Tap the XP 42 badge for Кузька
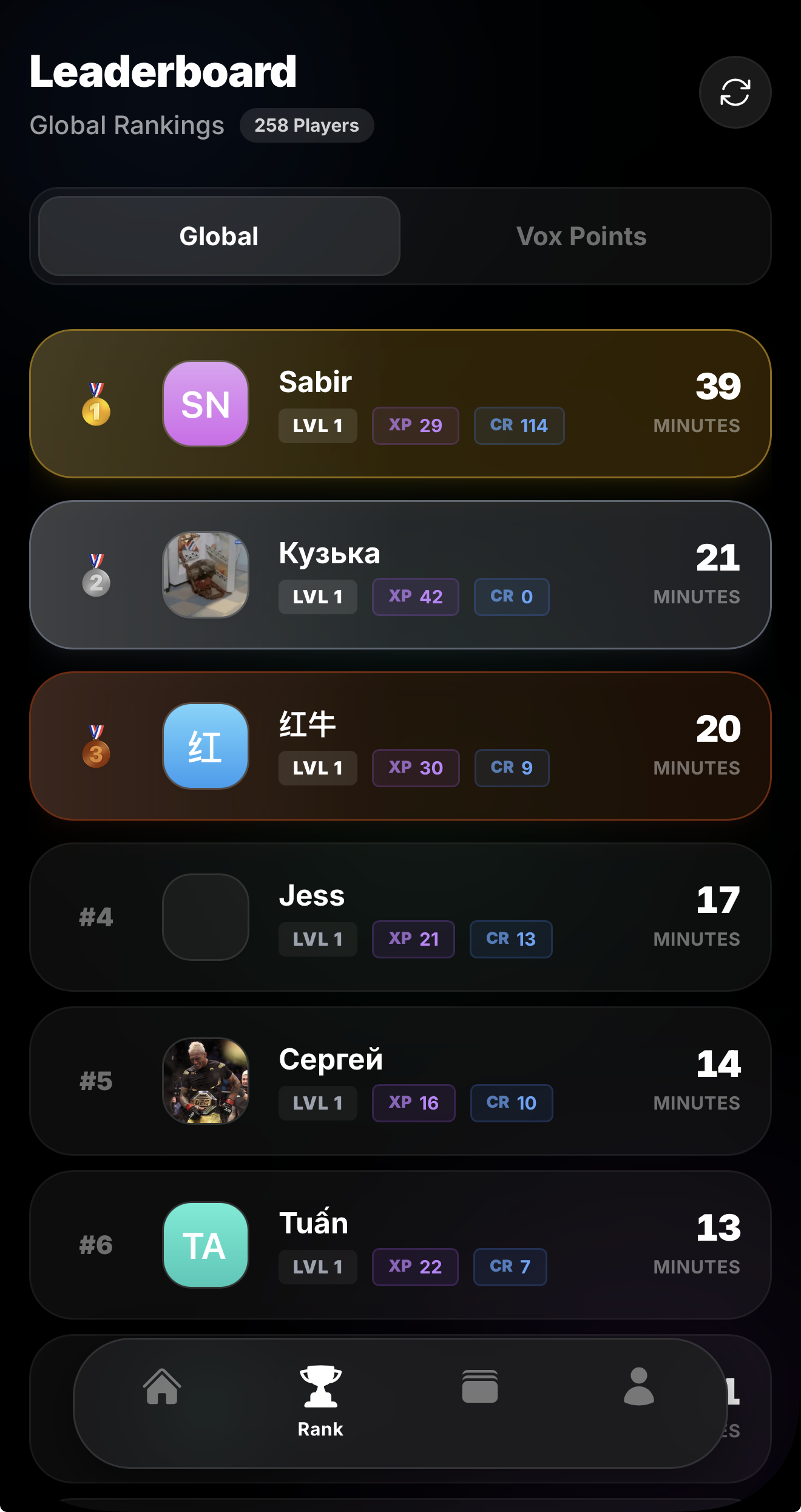The height and width of the screenshot is (1512, 801). pyautogui.click(x=415, y=597)
